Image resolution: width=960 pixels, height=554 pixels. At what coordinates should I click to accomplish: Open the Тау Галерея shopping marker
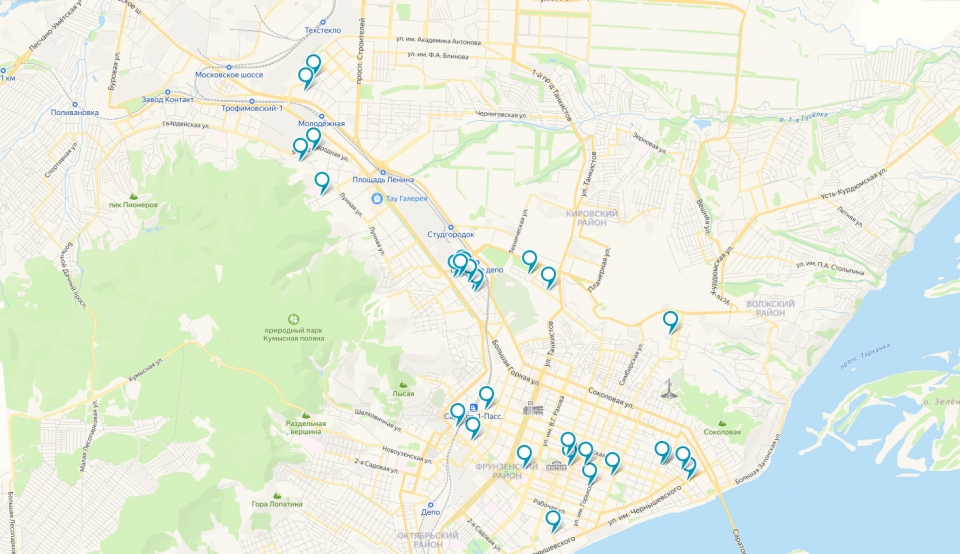[x=377, y=198]
